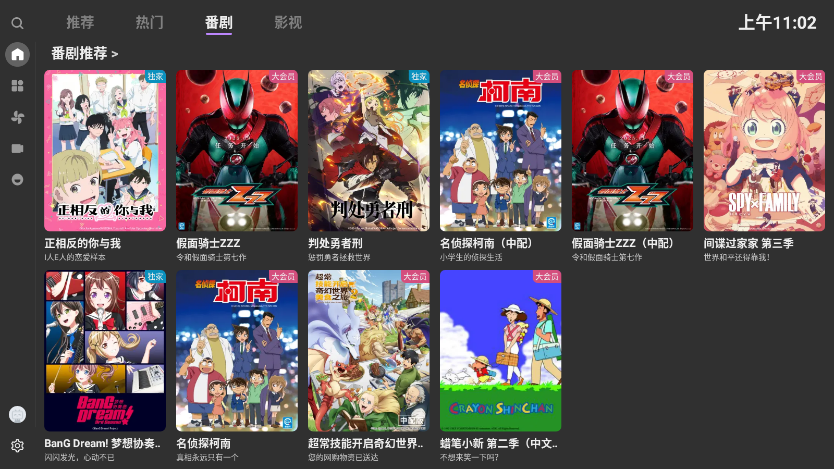Open 正相反的你与我 anime card
834x469 pixels.
coord(105,150)
